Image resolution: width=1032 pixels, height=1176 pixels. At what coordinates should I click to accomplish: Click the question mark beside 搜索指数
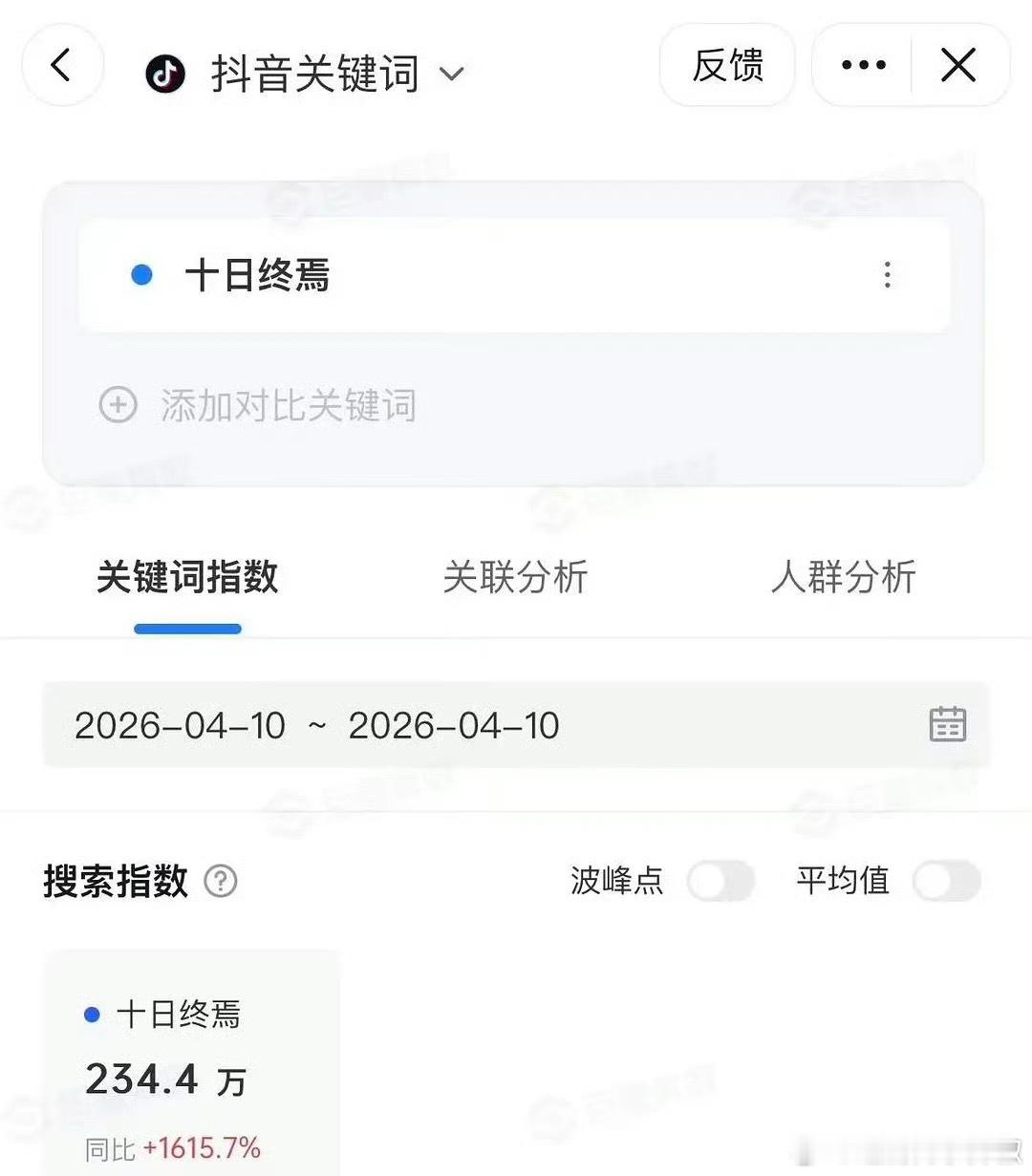click(x=220, y=882)
